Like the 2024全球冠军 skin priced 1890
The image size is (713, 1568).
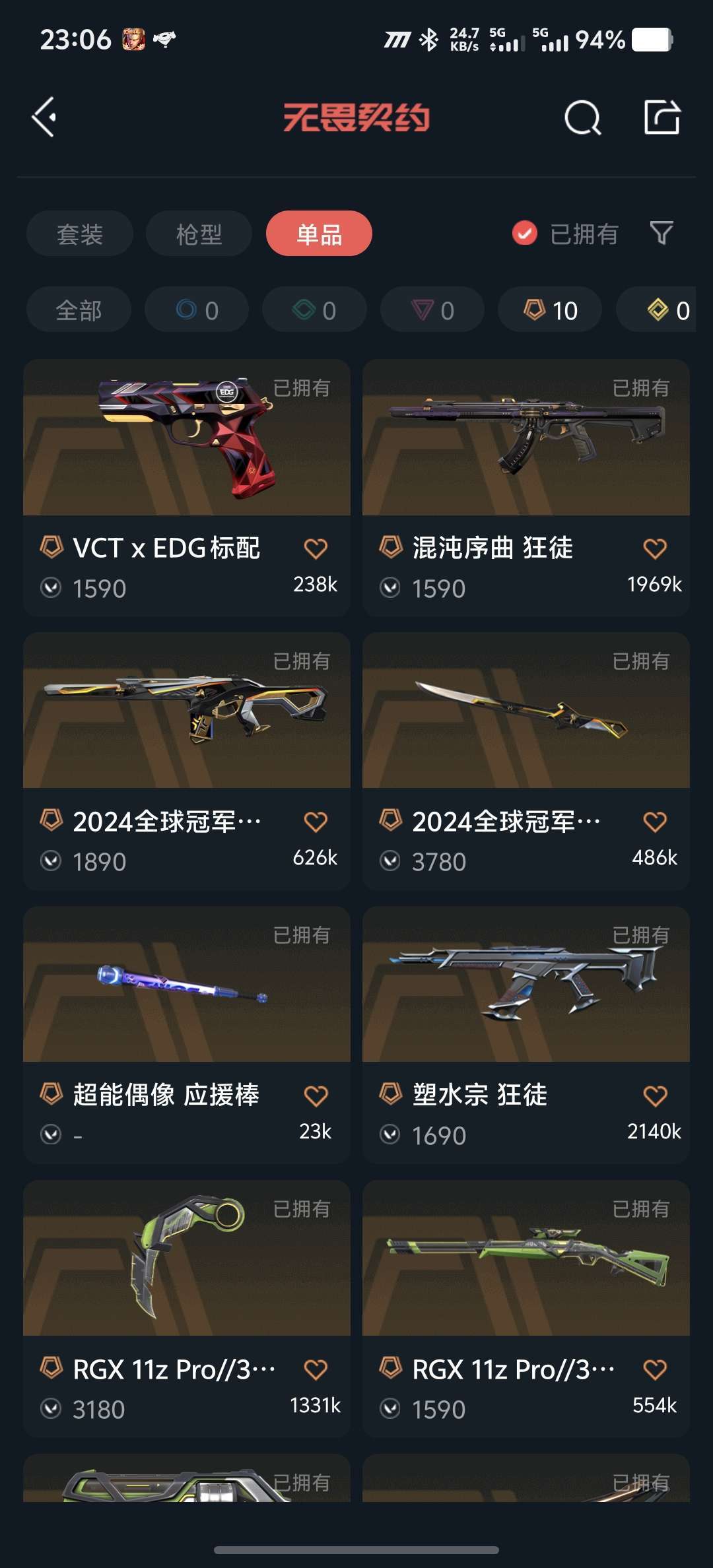point(316,822)
